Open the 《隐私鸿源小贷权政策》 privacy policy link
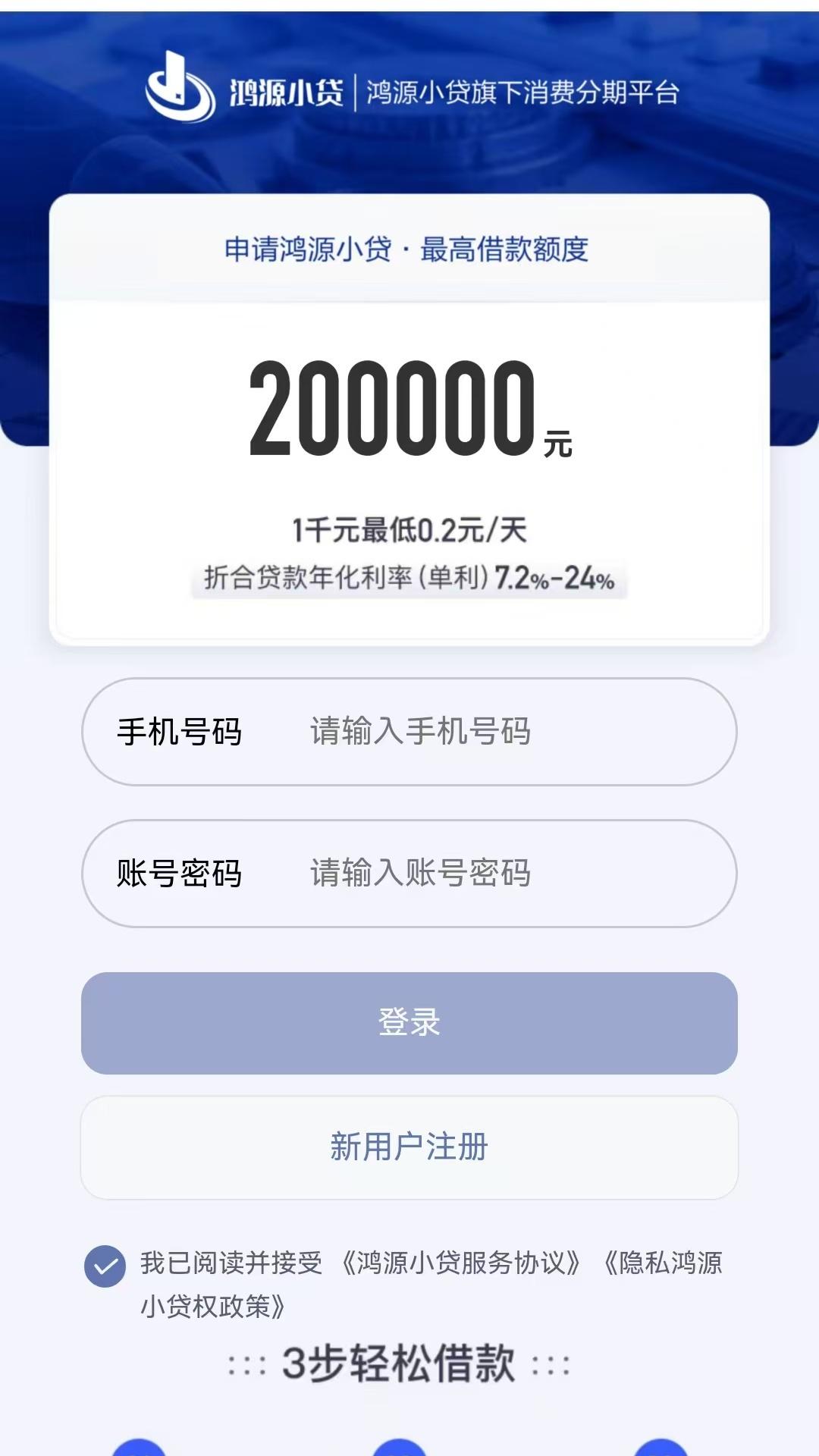The height and width of the screenshot is (1456, 819). coord(661,1263)
